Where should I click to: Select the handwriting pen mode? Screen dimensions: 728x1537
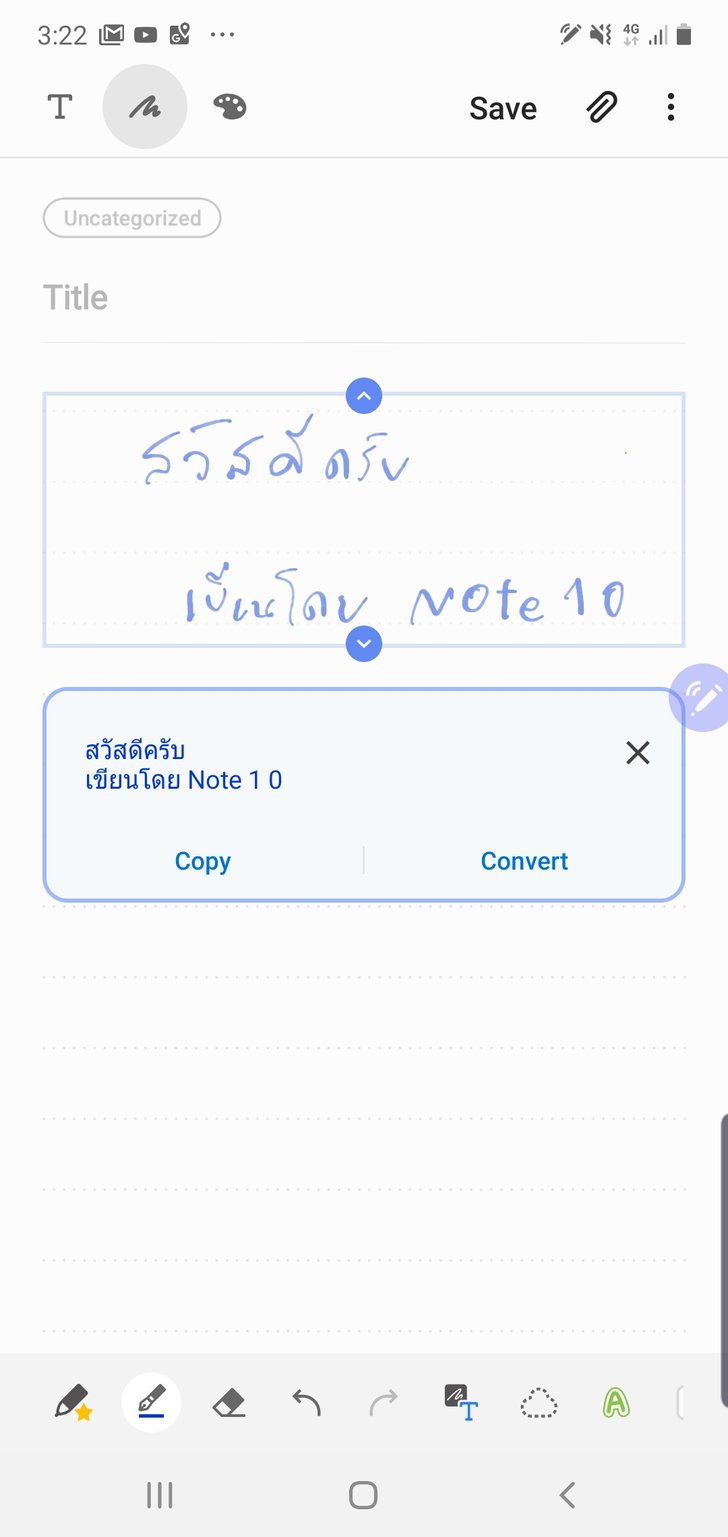[x=145, y=107]
